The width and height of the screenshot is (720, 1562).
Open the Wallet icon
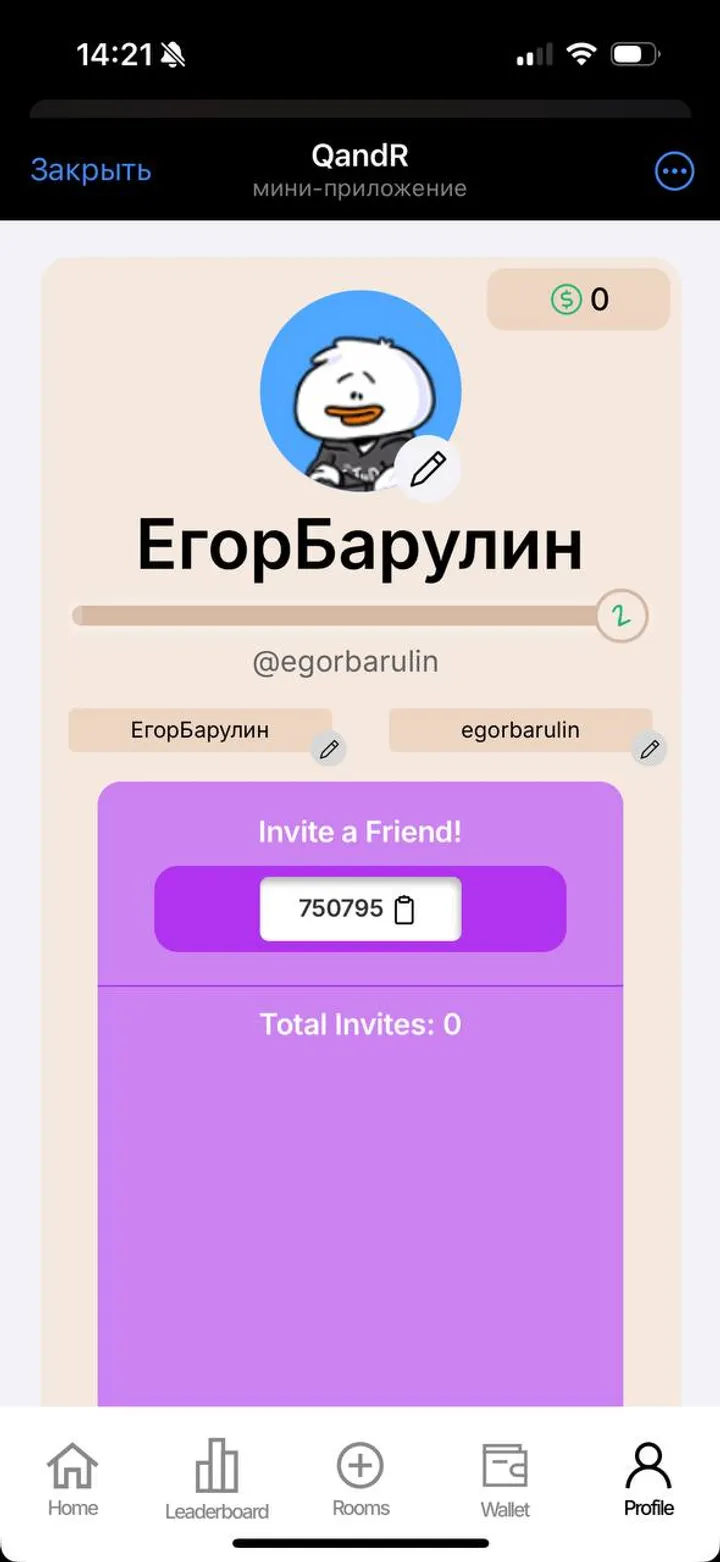pyautogui.click(x=504, y=1463)
